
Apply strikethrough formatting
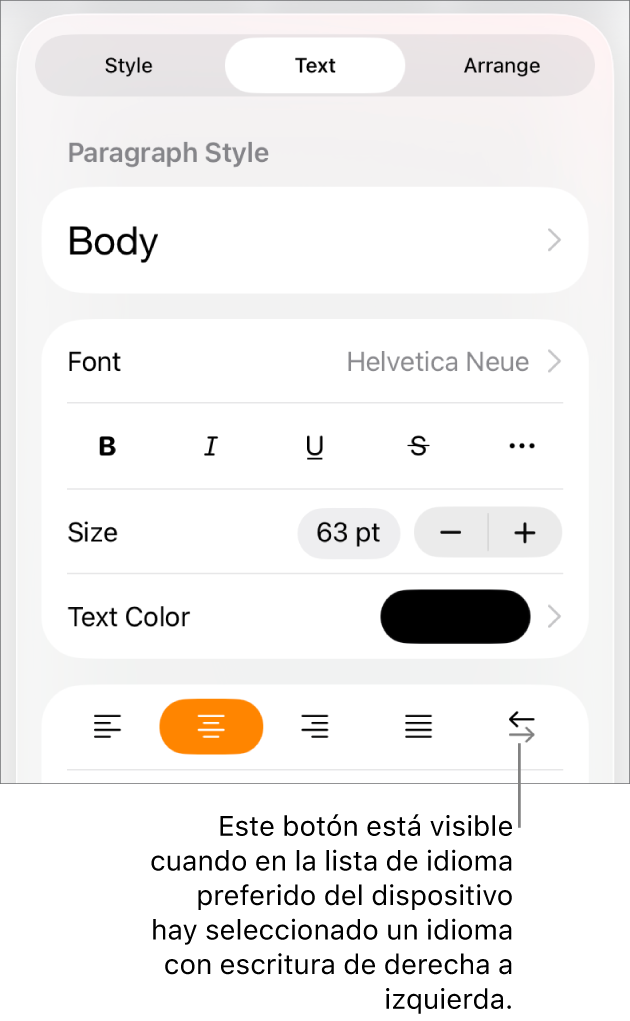[x=419, y=447]
